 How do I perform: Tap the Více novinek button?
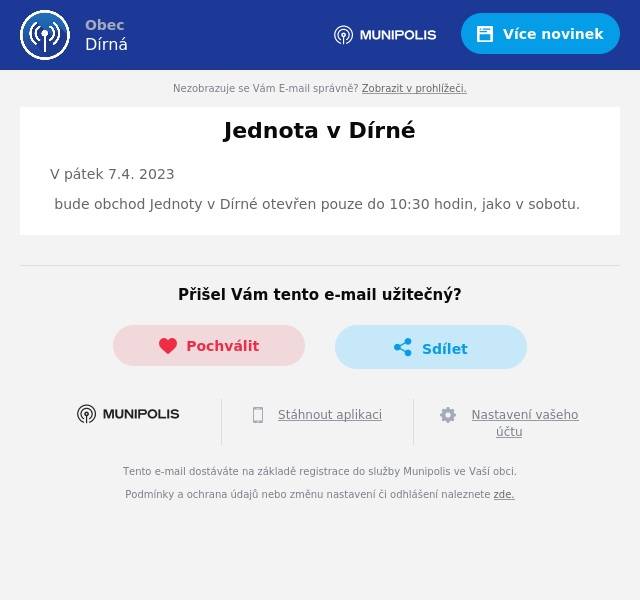click(x=540, y=34)
